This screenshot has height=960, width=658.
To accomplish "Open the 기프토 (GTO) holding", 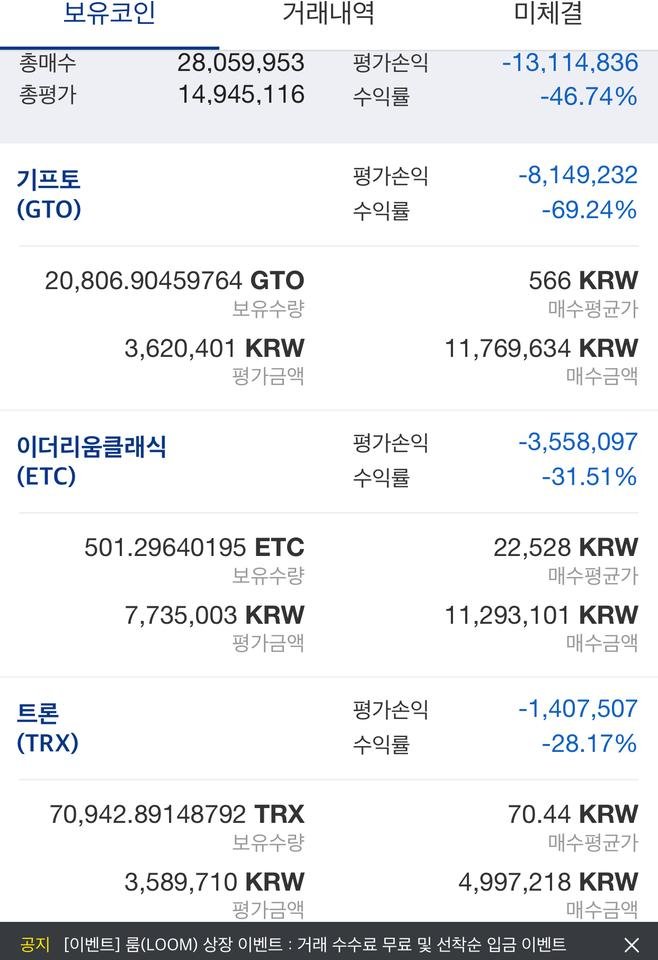I will [49, 194].
